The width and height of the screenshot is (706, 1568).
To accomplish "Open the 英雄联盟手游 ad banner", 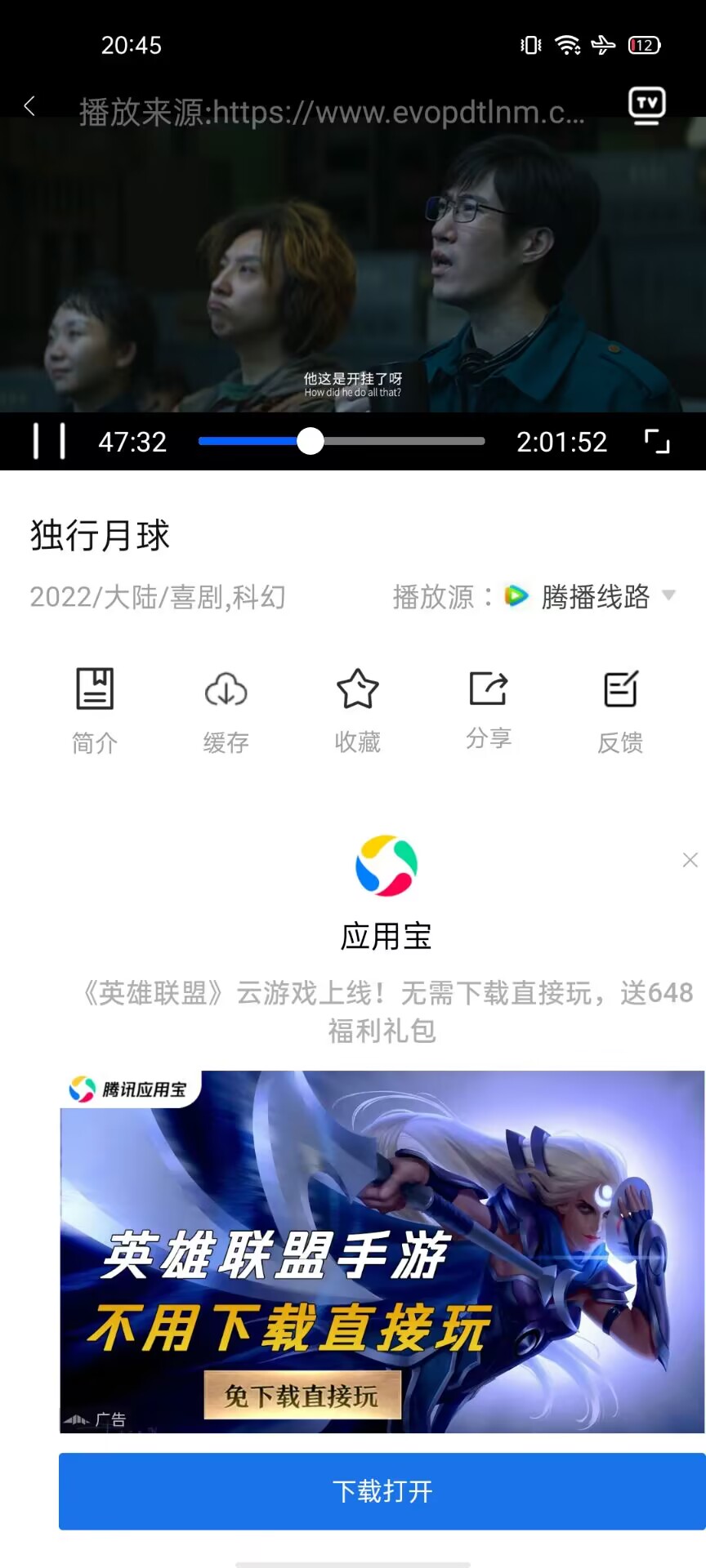I will click(382, 1251).
